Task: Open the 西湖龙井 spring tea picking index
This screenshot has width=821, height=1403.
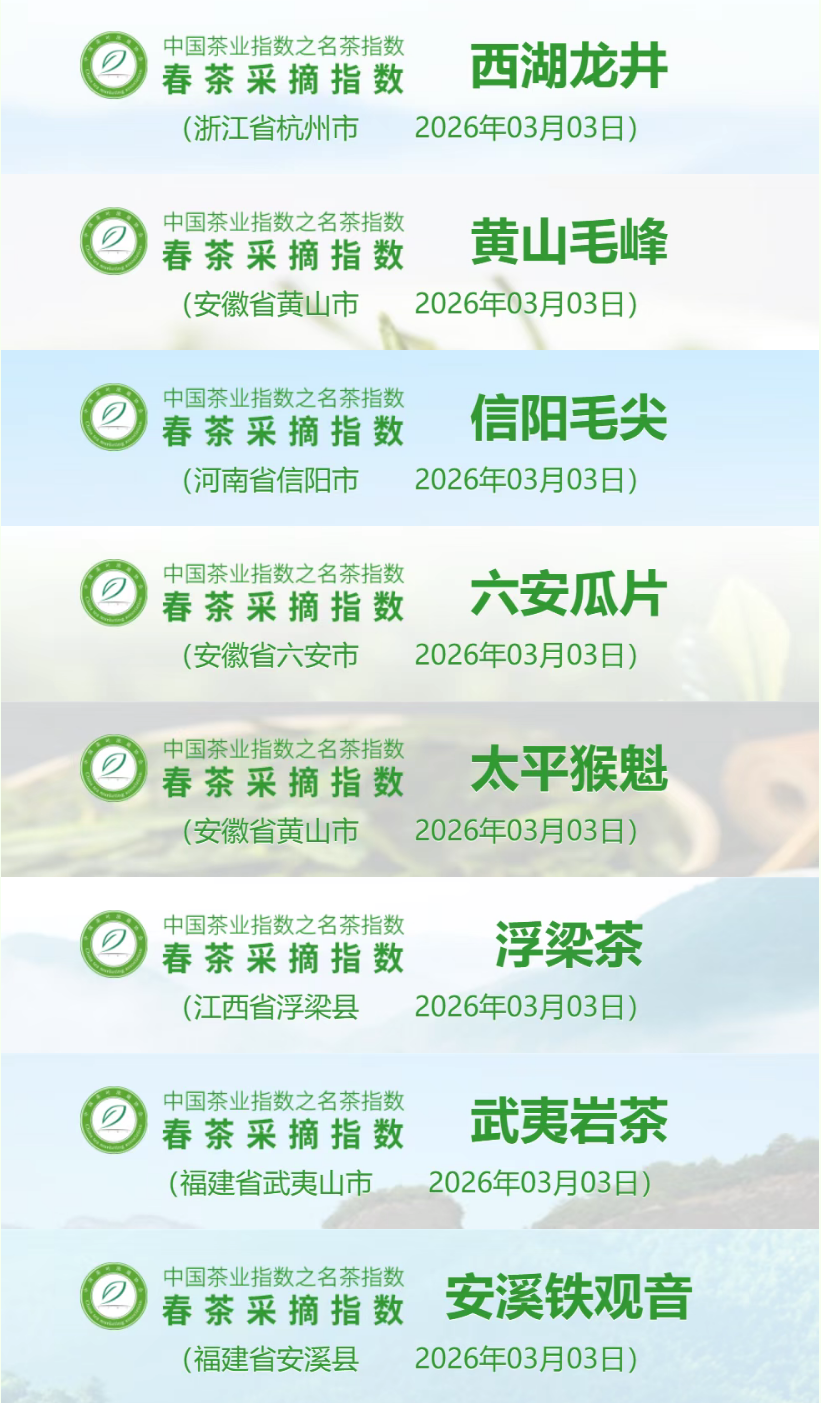Action: coord(410,88)
